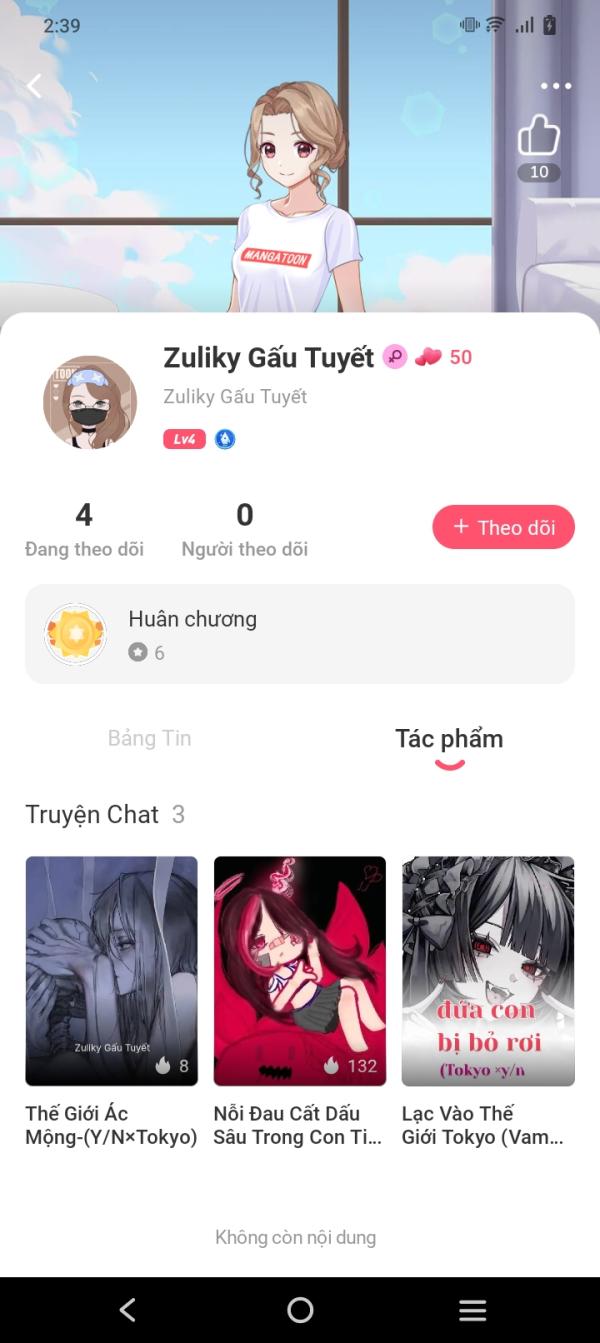View the Đang theo dõi following list
Viewport: 600px width, 1343px height.
[x=84, y=530]
